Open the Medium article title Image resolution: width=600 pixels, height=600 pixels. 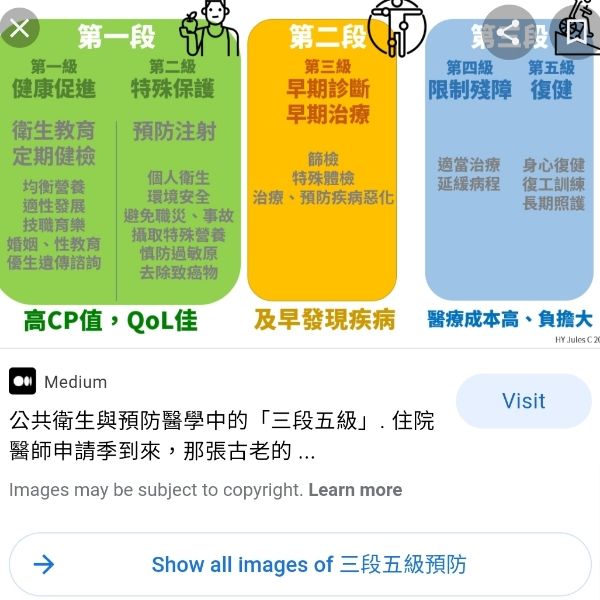click(x=222, y=436)
